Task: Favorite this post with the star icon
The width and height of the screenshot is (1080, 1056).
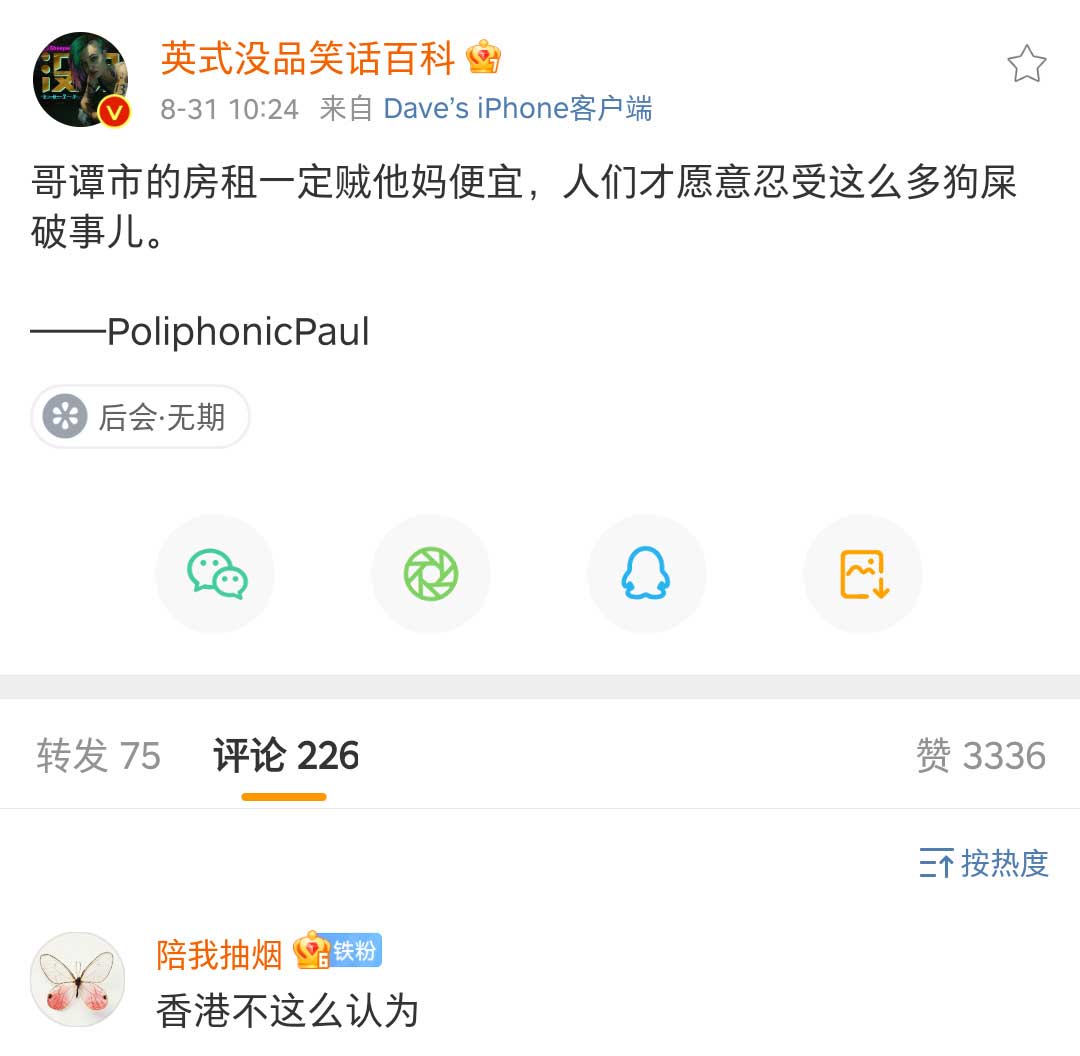Action: pos(1026,65)
